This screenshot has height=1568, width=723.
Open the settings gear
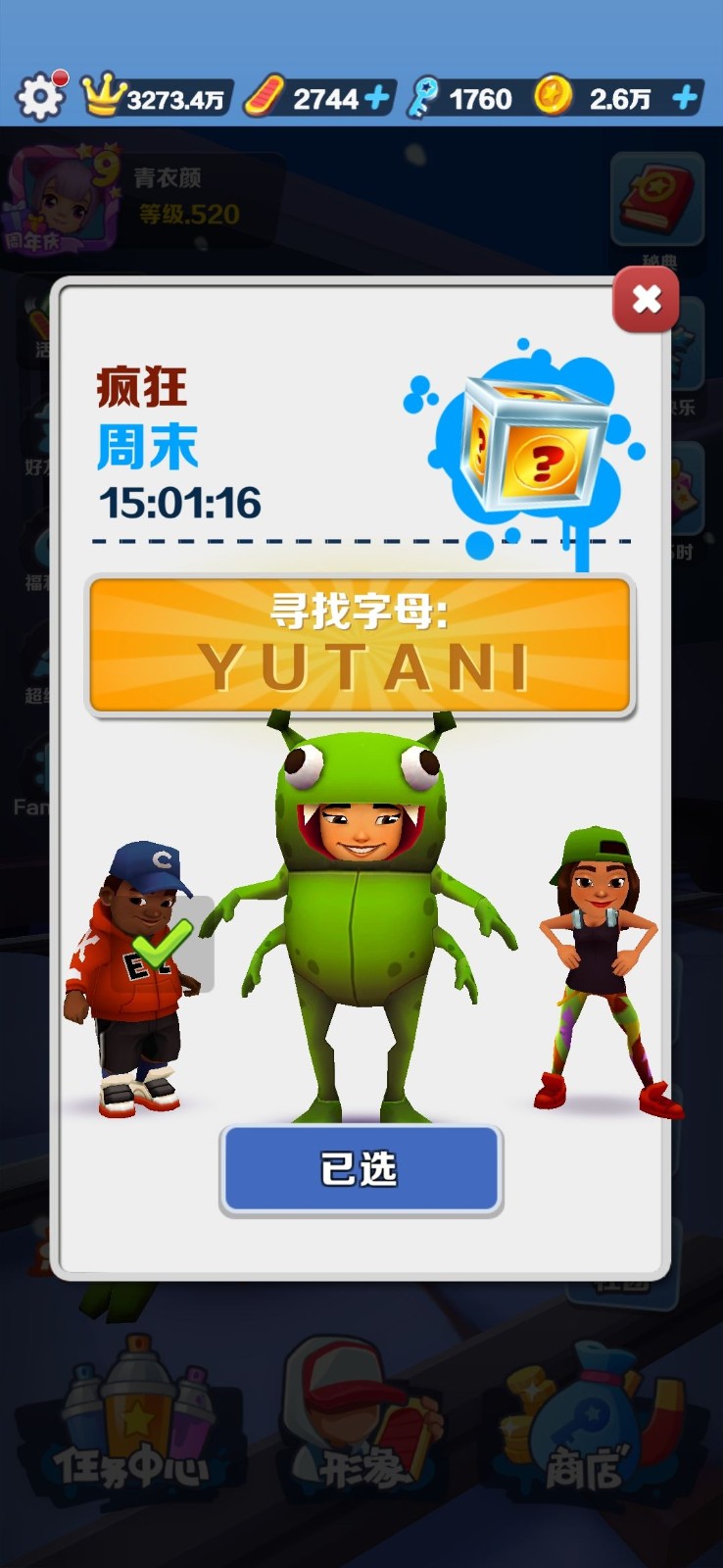pos(40,97)
